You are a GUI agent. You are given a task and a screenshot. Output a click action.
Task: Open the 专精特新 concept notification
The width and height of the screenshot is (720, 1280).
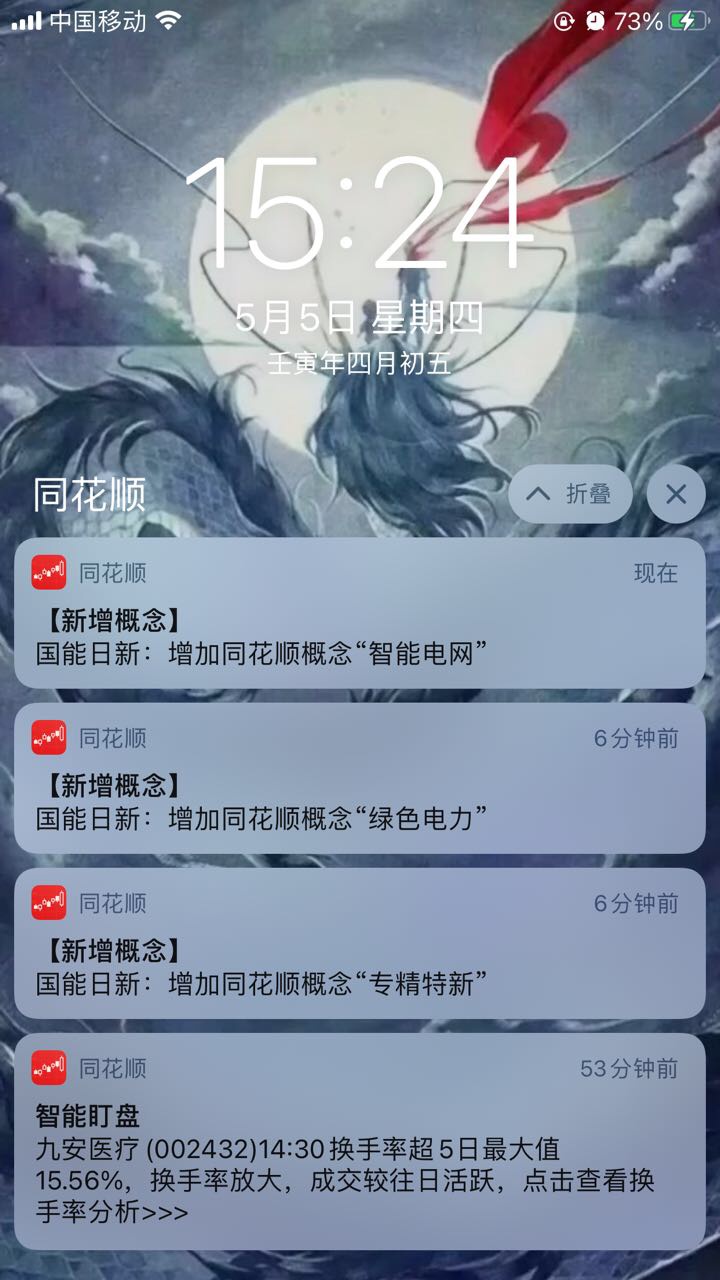coord(360,943)
